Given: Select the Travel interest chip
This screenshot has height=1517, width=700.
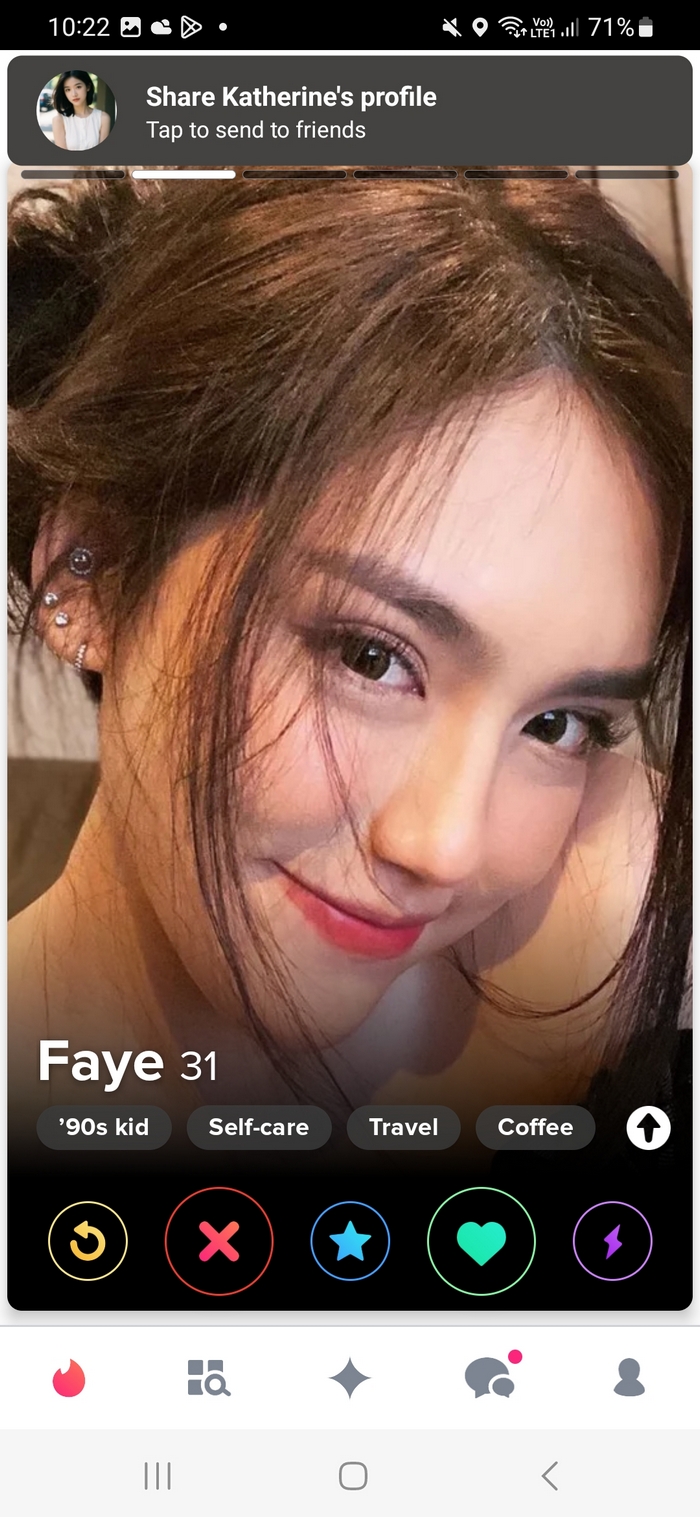Looking at the screenshot, I should click(x=403, y=1127).
